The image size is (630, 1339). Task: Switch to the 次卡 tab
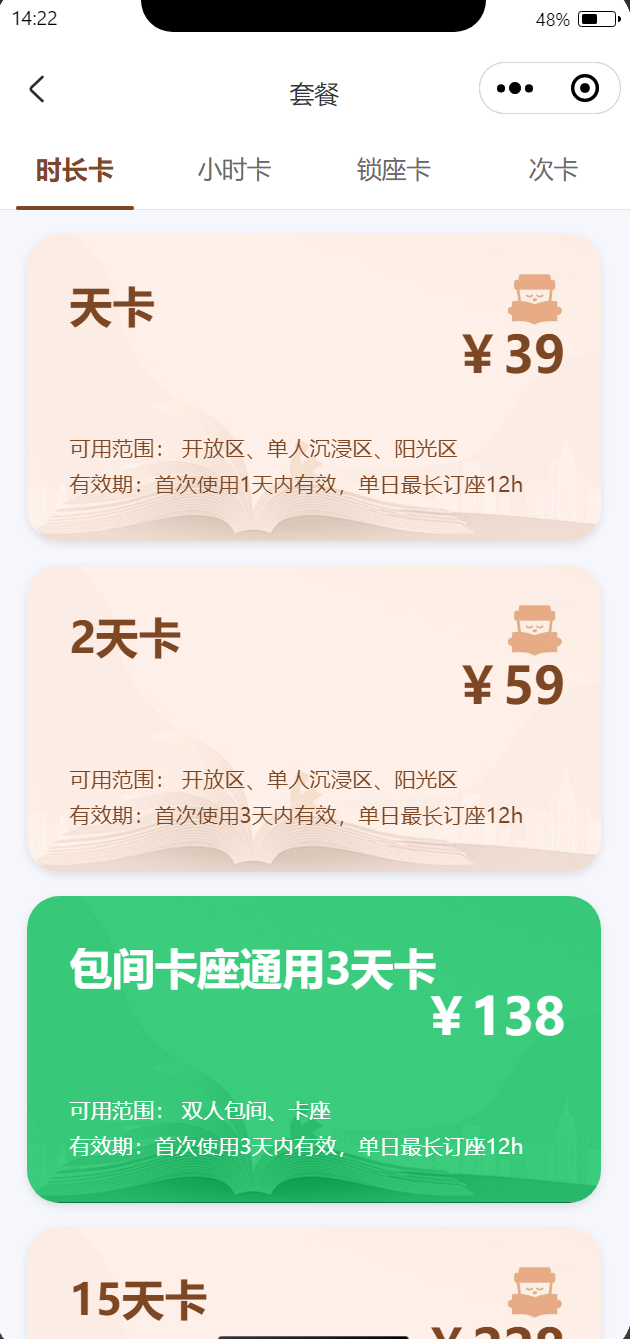pos(553,170)
